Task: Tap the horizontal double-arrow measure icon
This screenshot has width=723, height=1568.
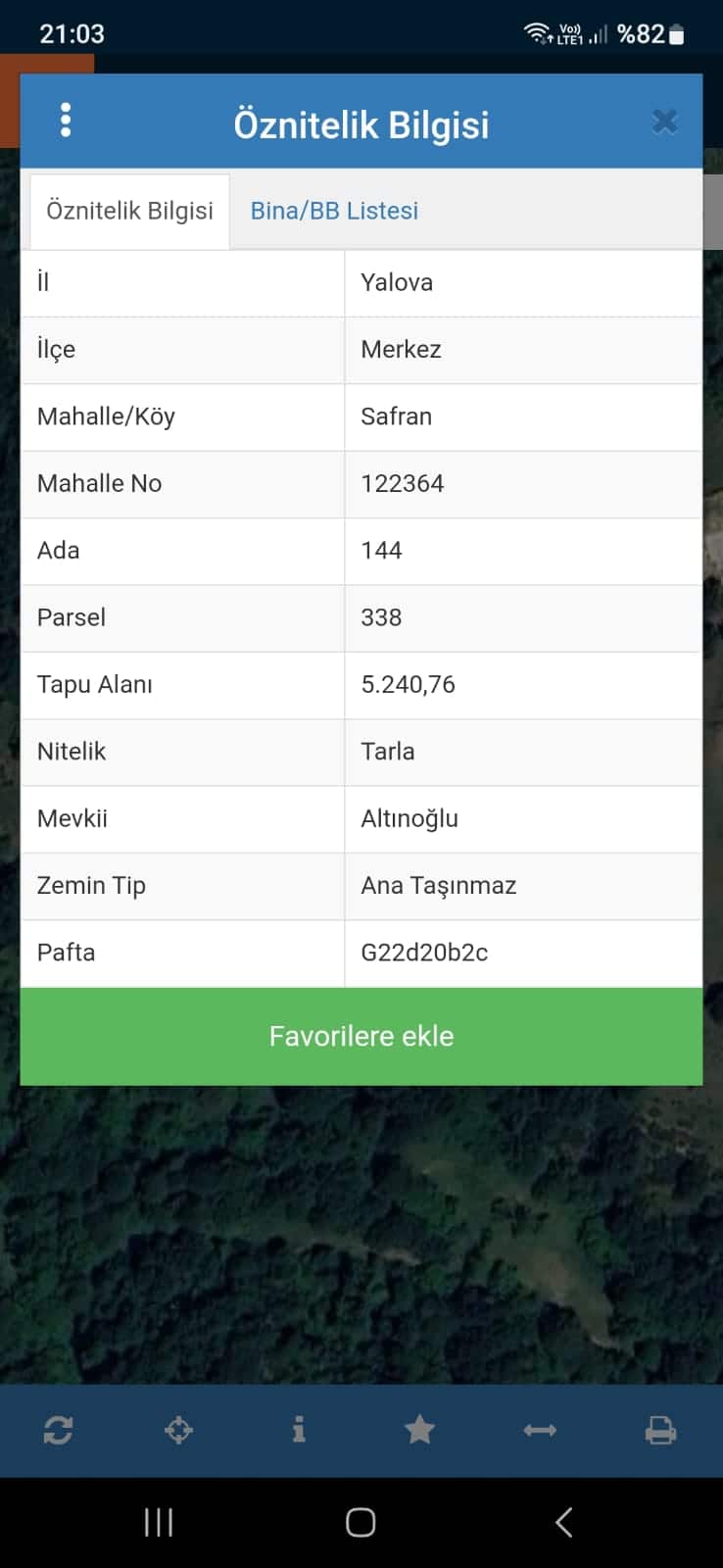Action: [540, 1431]
